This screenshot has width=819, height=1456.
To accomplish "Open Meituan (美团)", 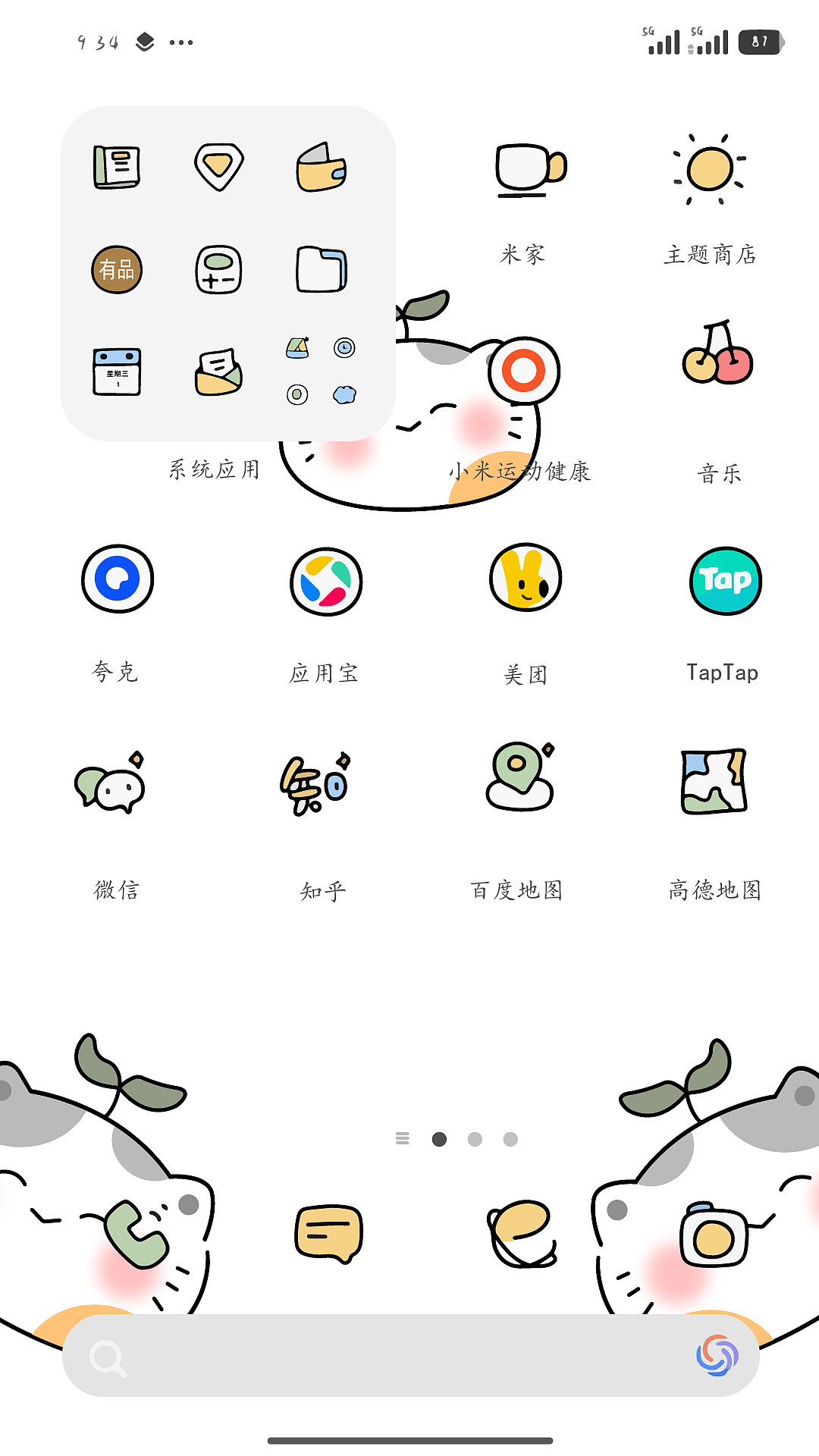I will (524, 579).
